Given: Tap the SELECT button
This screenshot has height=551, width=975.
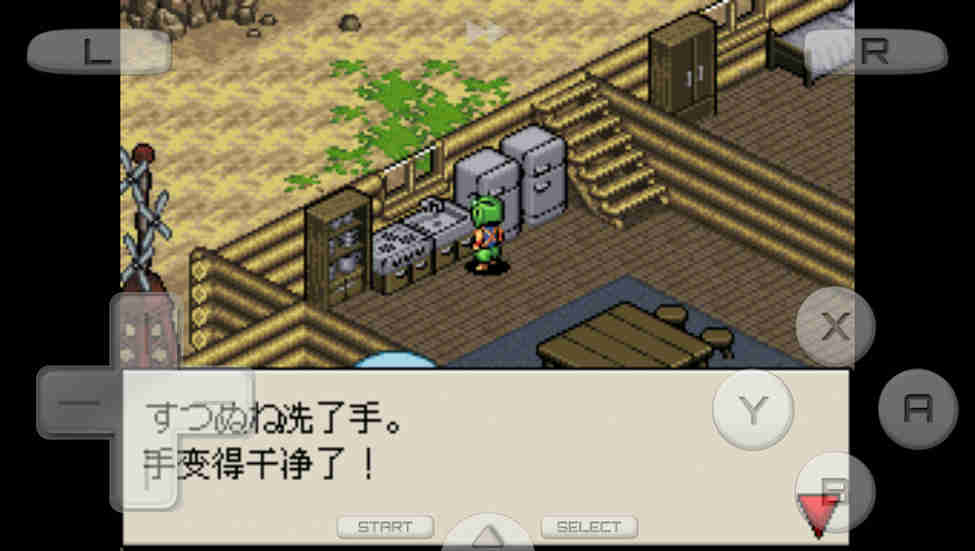Looking at the screenshot, I should [x=589, y=527].
